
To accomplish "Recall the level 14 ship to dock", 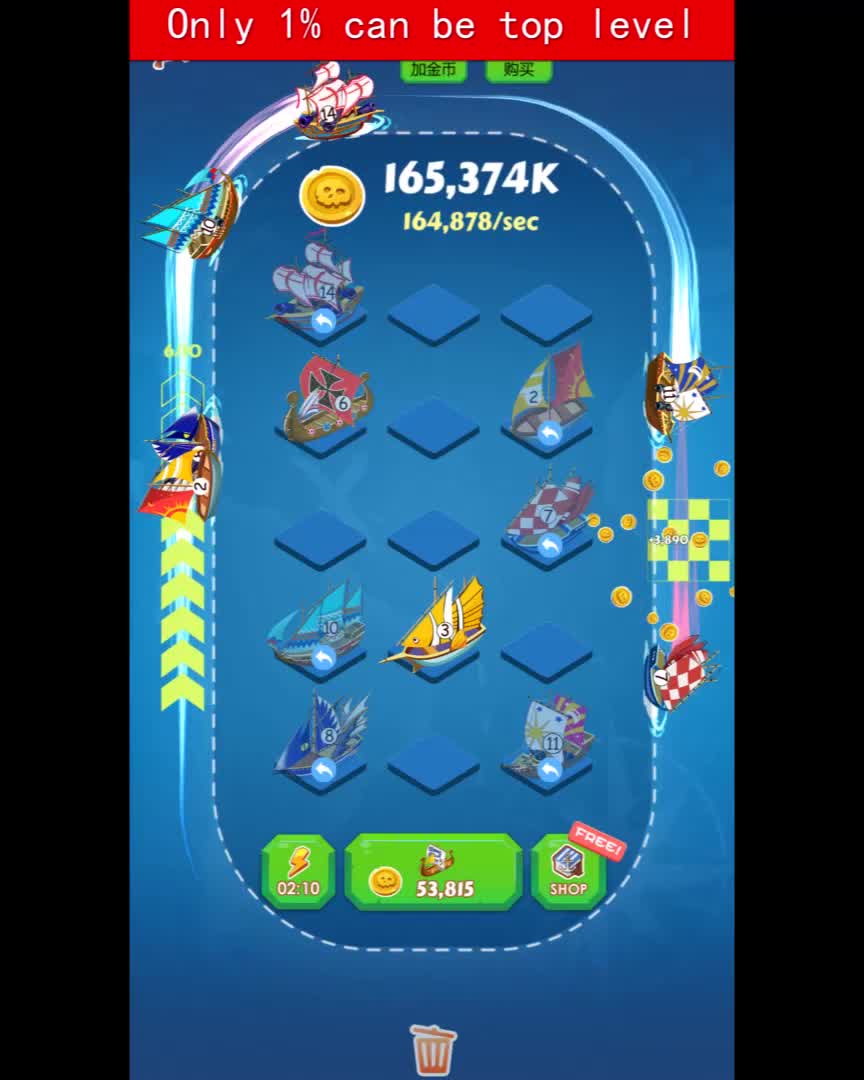I will coord(323,321).
